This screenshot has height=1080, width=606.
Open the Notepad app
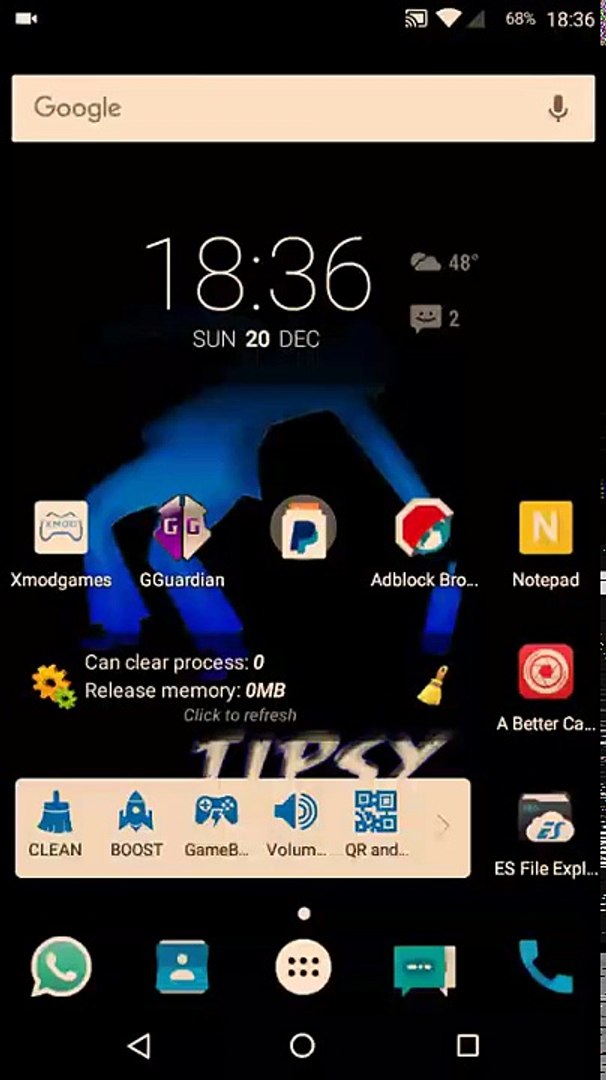coord(545,528)
